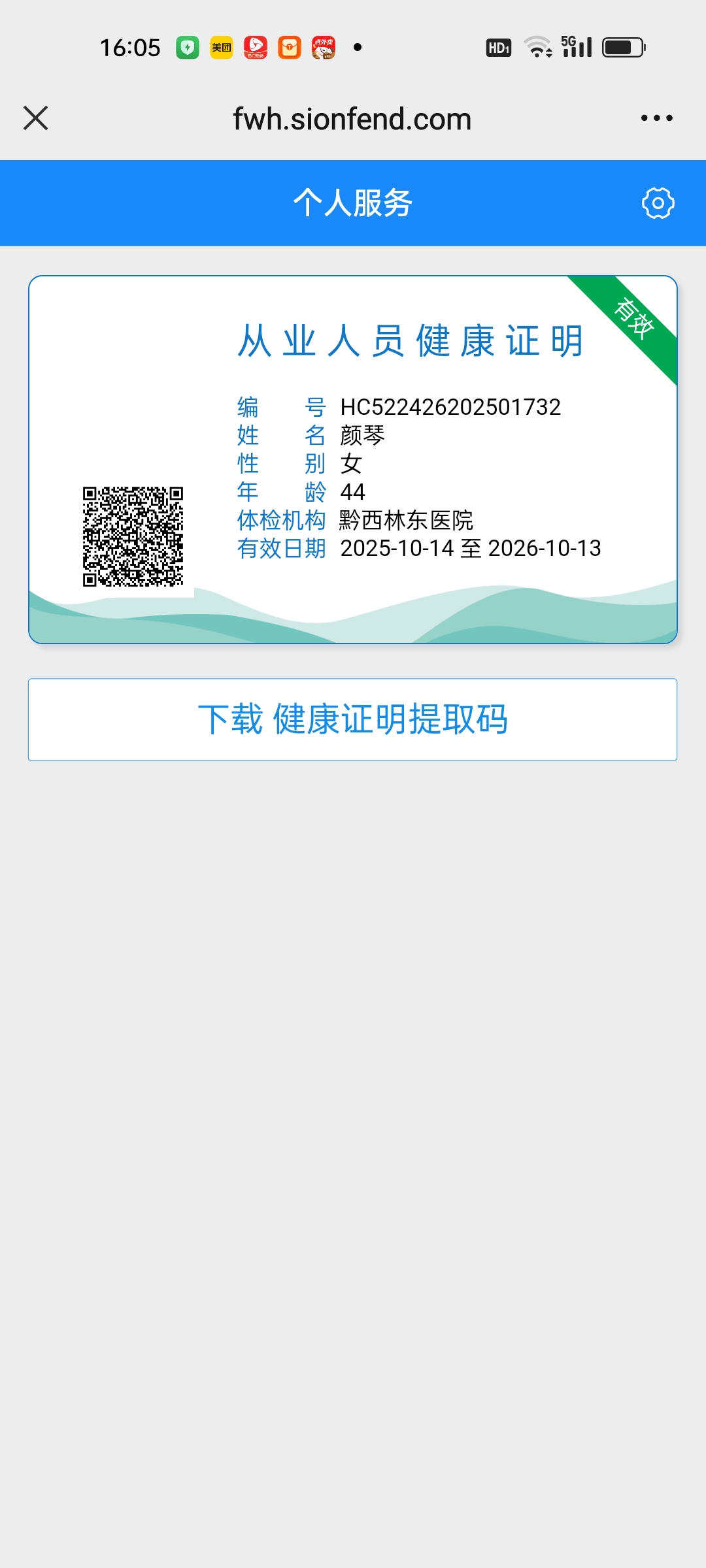
Task: Open the three-dot overflow menu
Action: (656, 118)
